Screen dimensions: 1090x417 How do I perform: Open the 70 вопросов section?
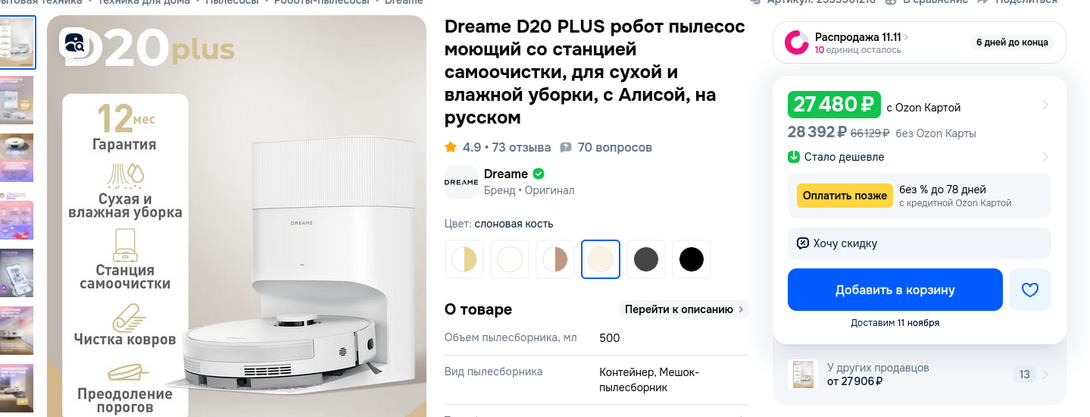tap(614, 147)
